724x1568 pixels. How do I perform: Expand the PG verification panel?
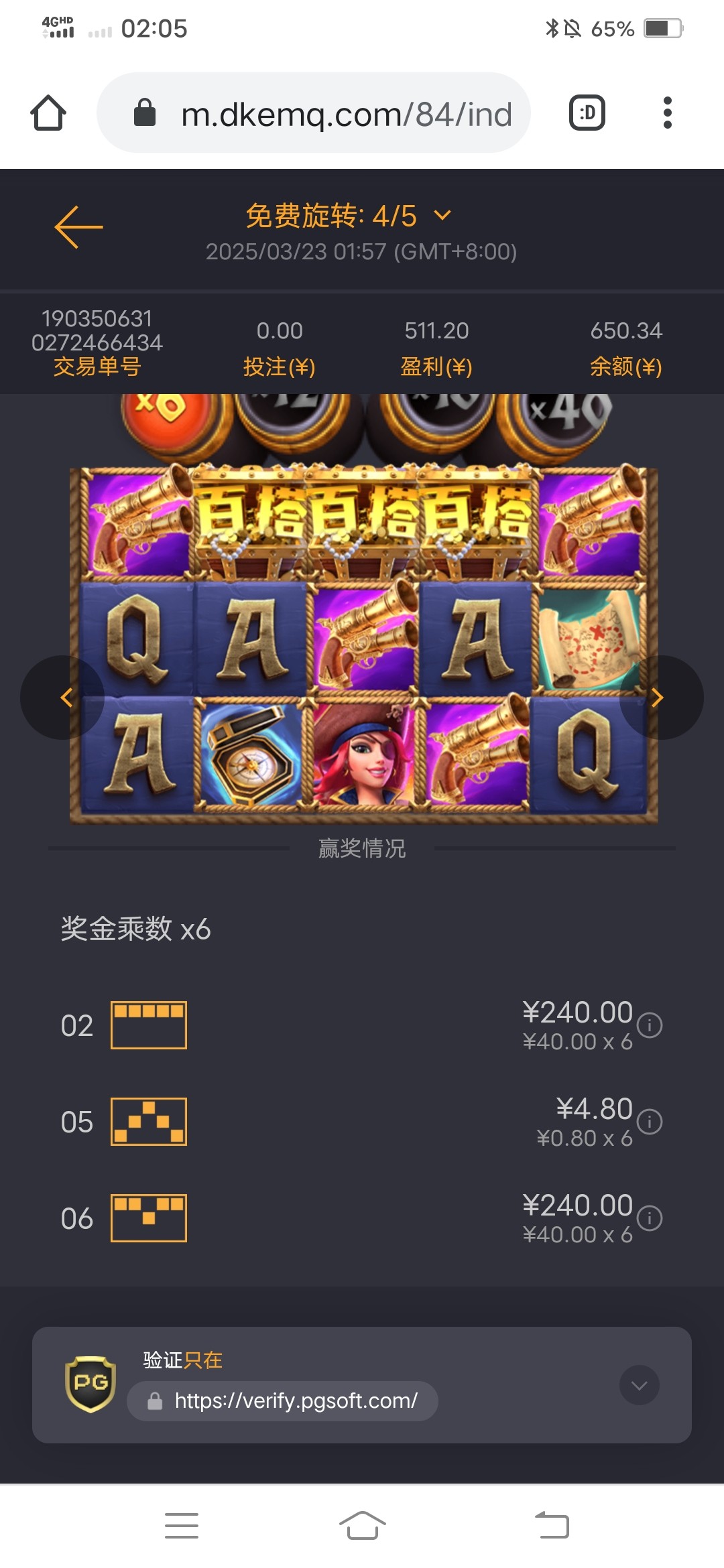[x=639, y=1385]
